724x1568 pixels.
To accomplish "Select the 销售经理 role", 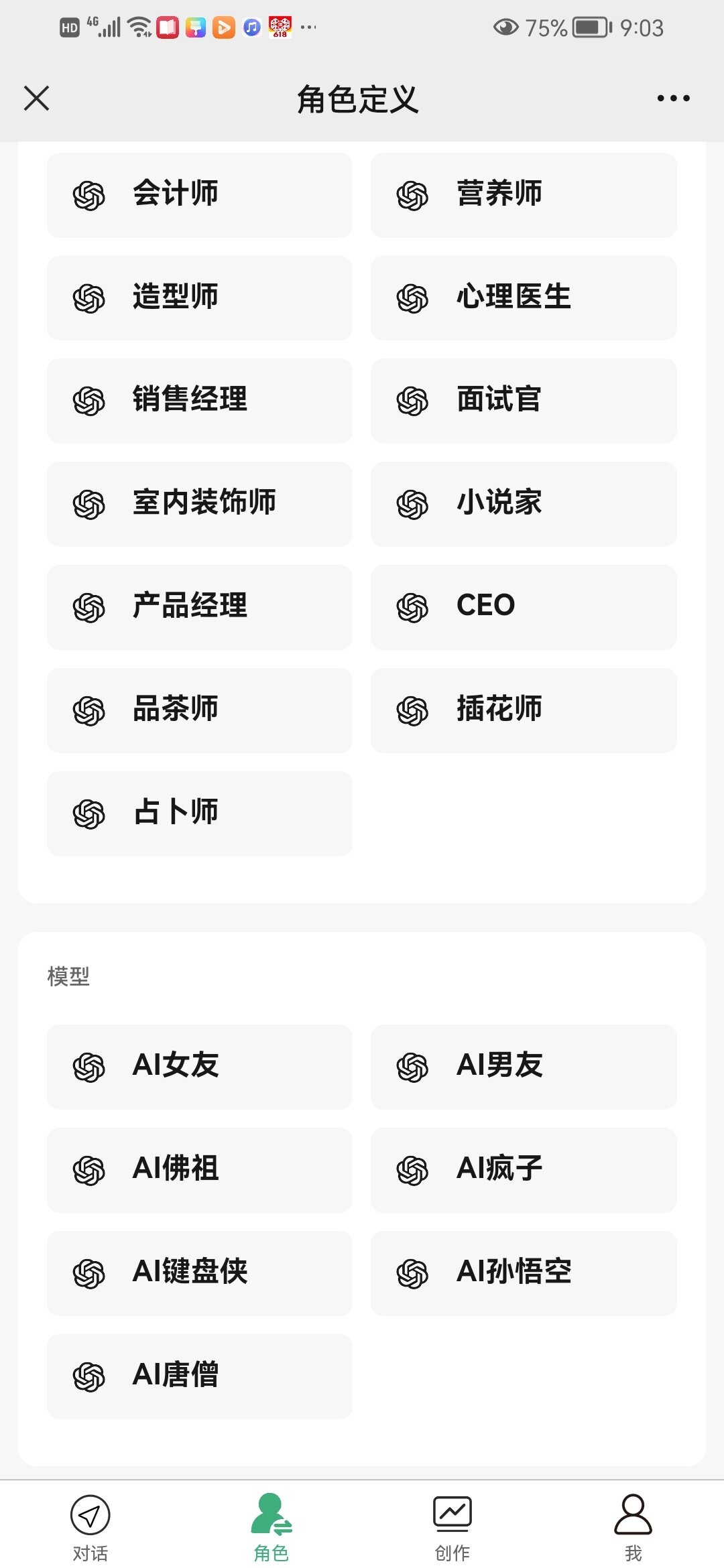I will pos(200,401).
